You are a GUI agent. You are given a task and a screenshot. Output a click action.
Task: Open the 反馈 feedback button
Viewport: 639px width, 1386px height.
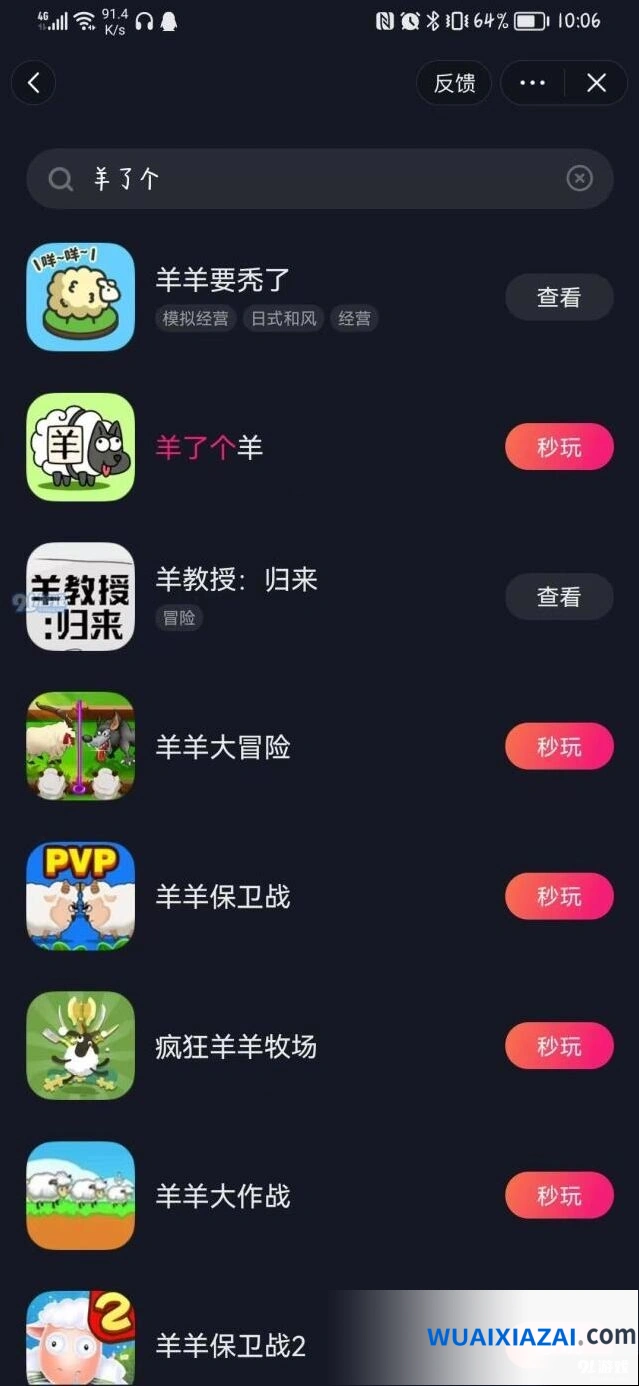click(x=454, y=83)
